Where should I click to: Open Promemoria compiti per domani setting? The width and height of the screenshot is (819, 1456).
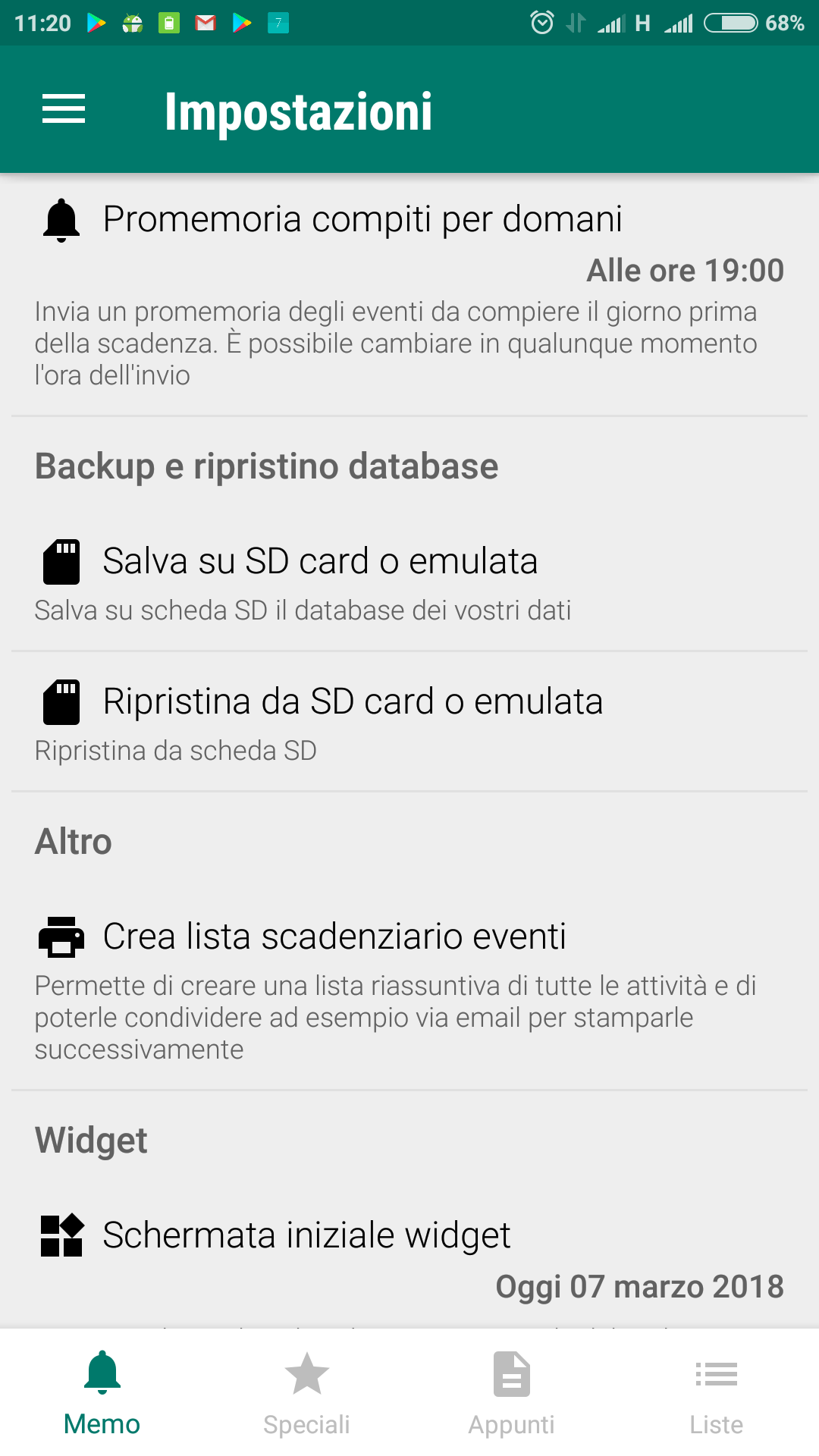tap(409, 295)
